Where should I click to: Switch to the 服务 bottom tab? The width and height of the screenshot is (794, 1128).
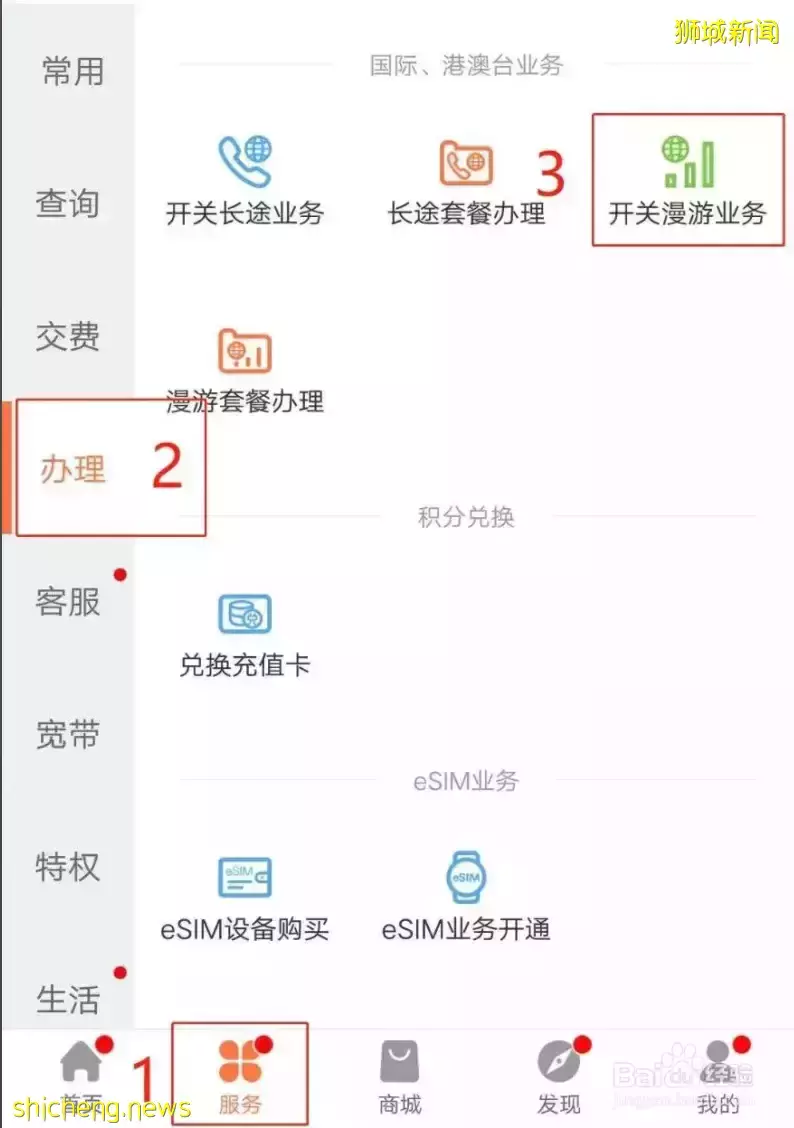[240, 1077]
